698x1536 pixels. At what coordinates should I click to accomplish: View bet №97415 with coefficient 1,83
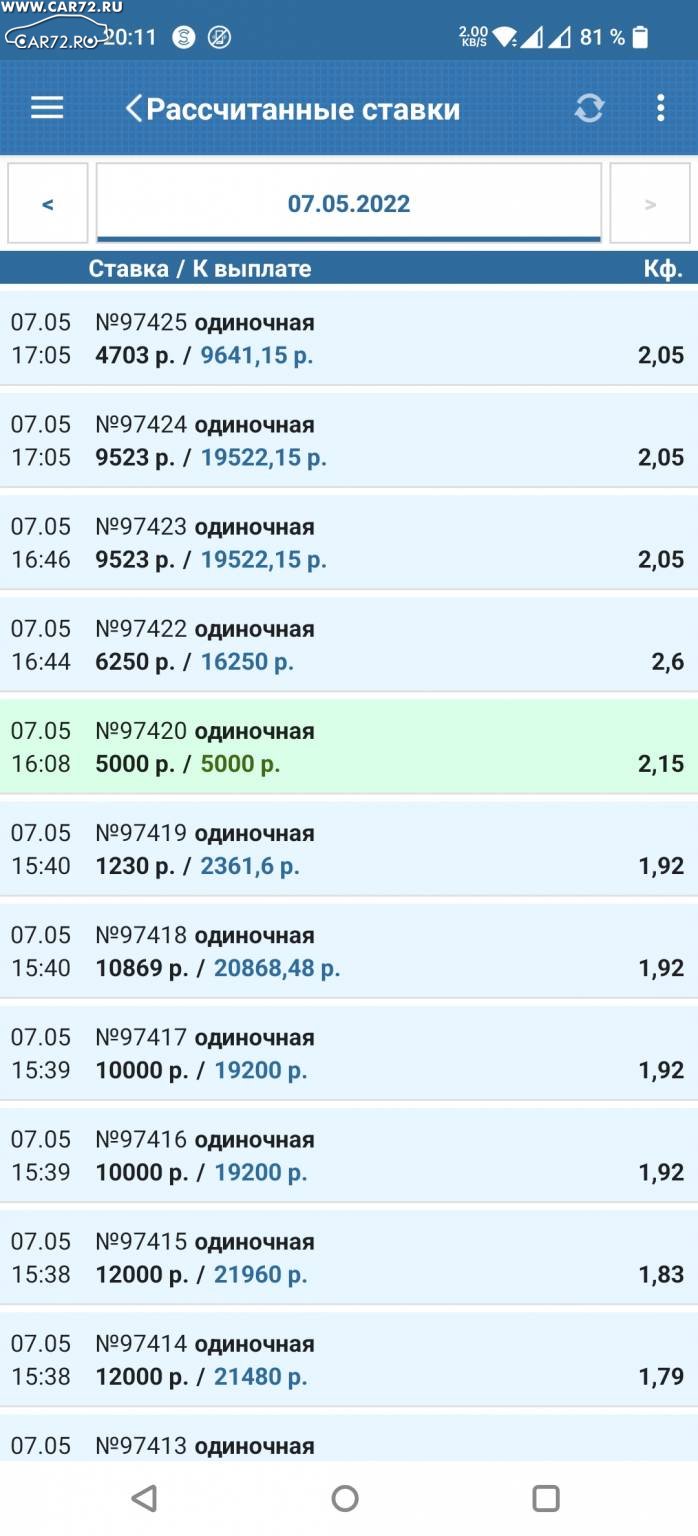point(349,1256)
